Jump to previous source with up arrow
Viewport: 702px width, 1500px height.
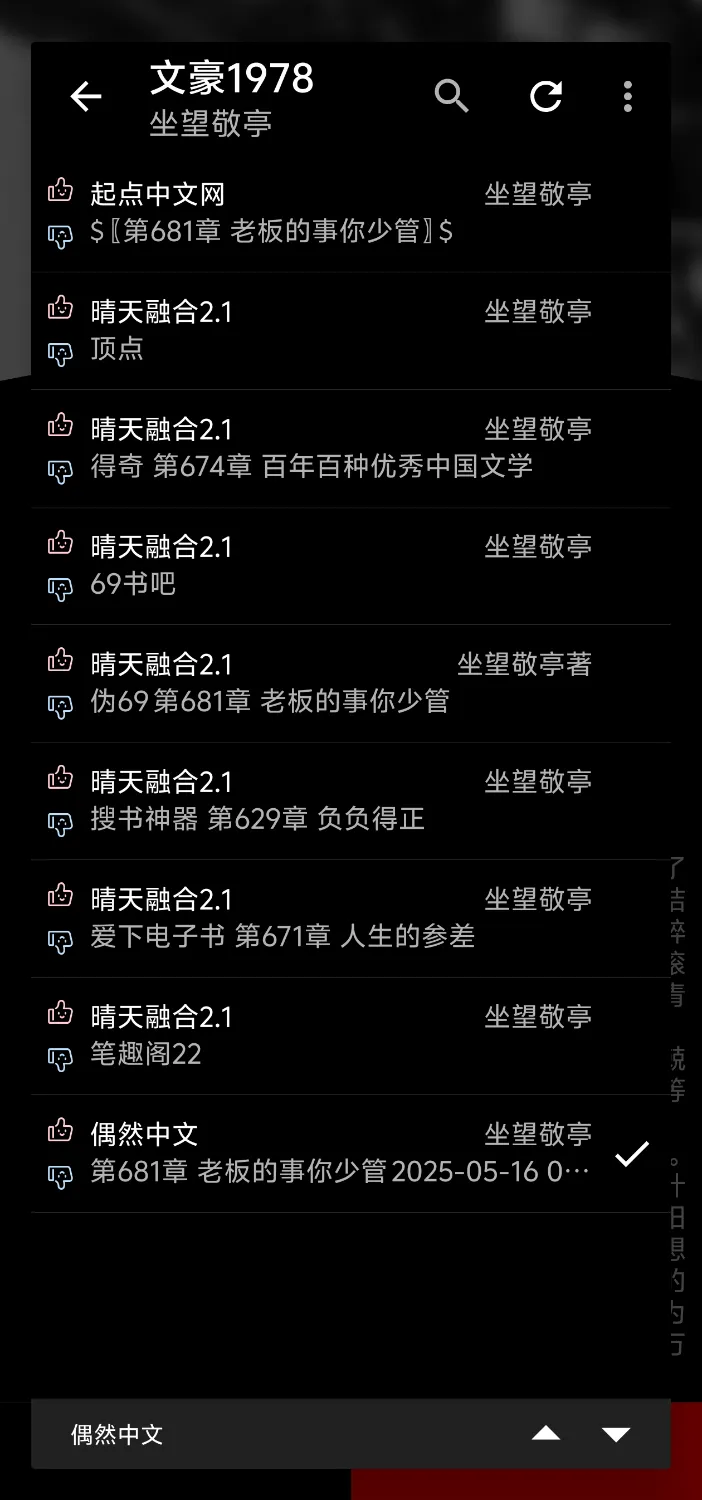coord(546,1434)
